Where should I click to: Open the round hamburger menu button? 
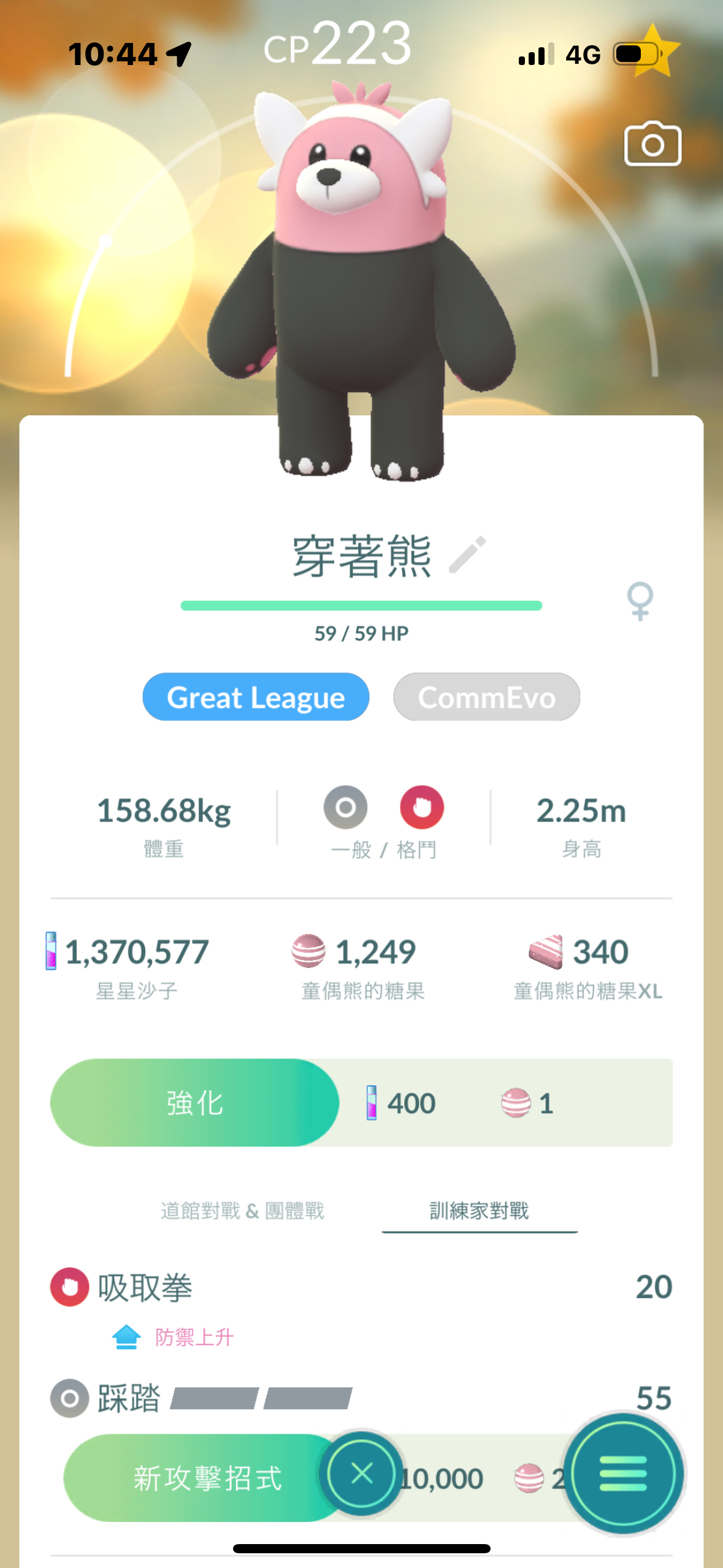(623, 1473)
